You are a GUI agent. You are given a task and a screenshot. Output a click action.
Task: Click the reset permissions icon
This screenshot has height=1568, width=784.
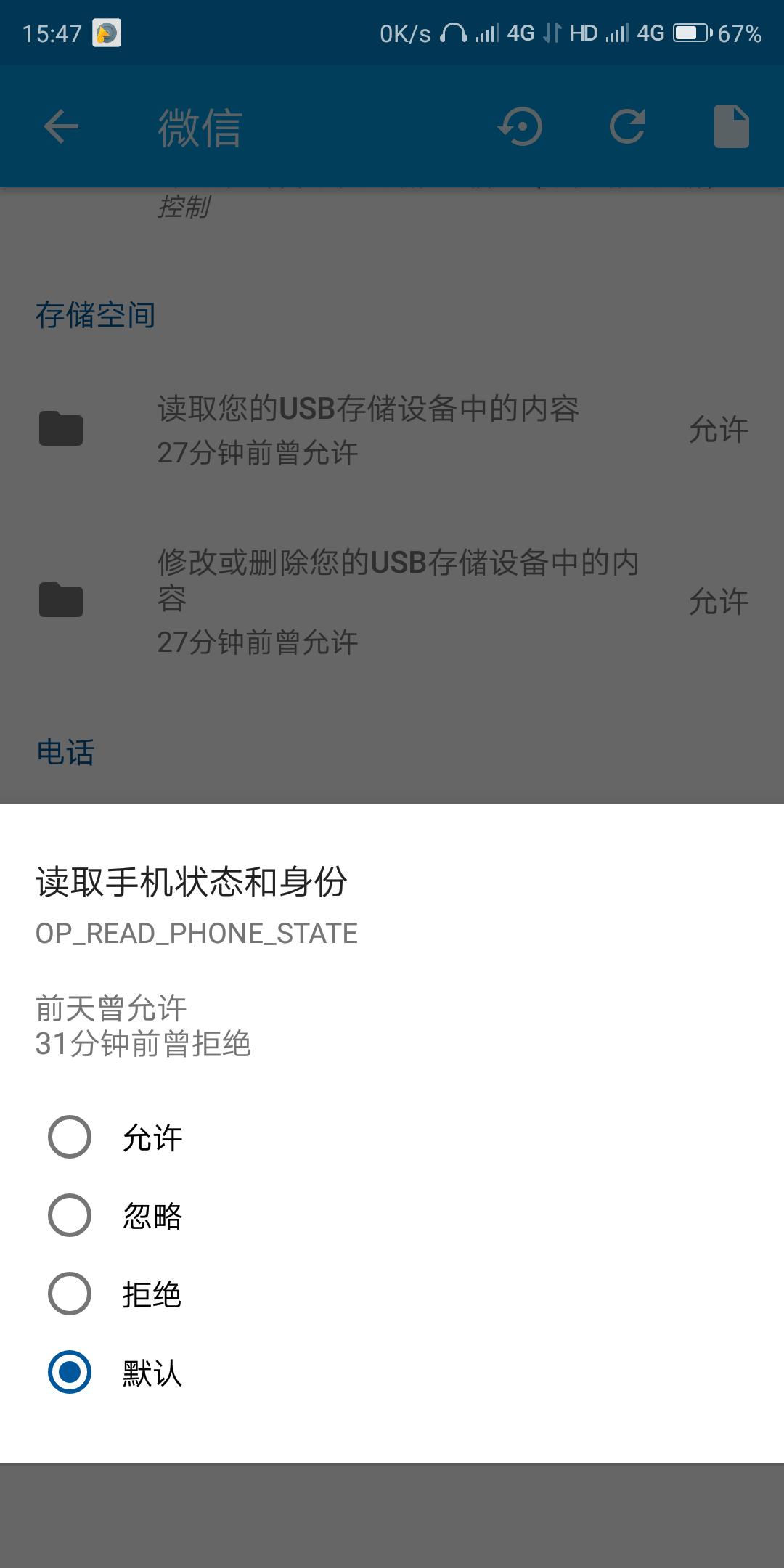click(520, 126)
